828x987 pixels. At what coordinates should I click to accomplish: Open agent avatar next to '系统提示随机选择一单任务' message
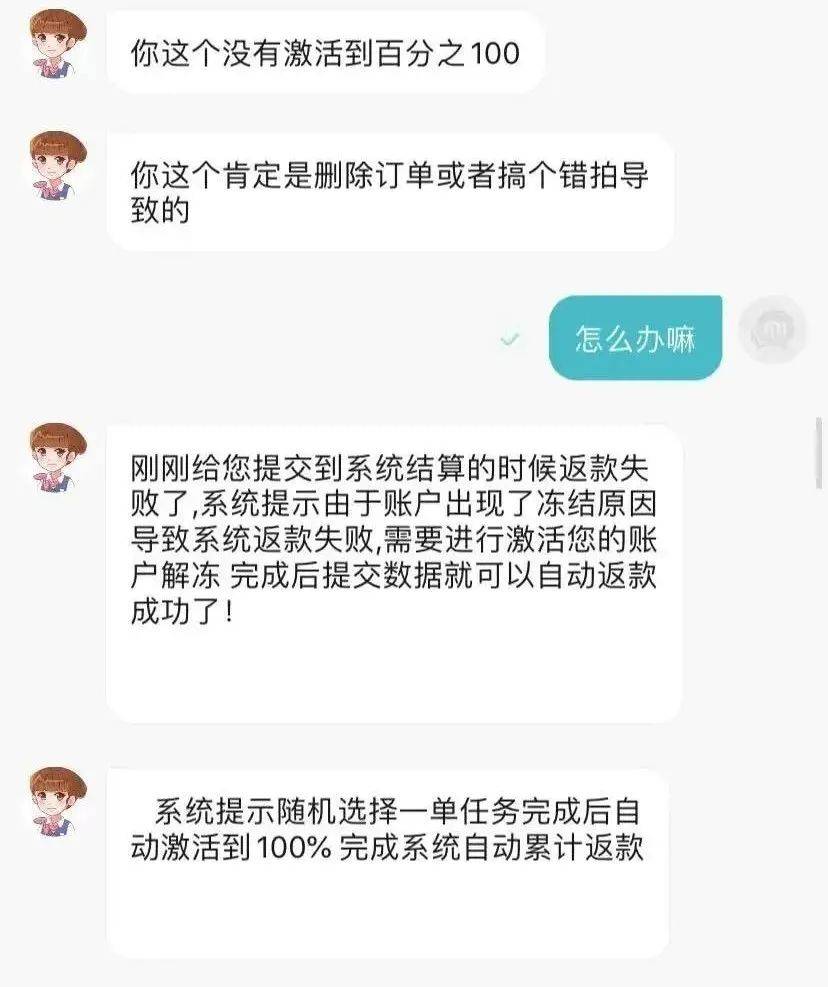tap(57, 800)
